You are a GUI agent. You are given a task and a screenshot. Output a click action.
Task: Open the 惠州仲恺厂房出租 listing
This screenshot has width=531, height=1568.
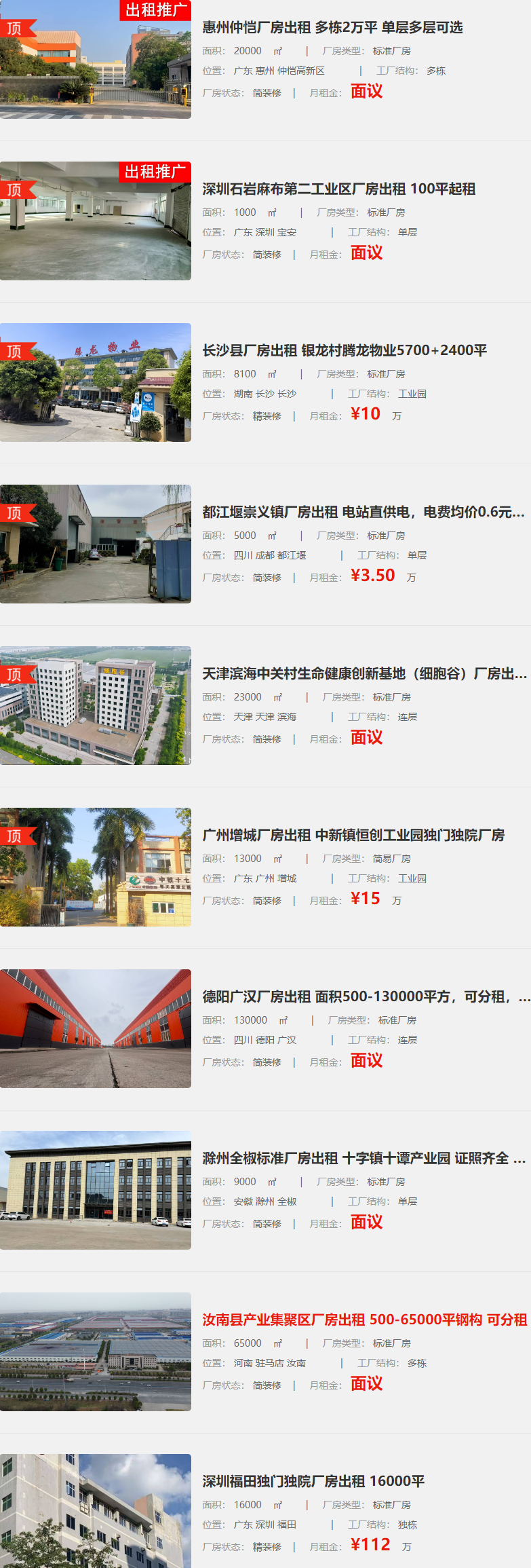[x=332, y=27]
